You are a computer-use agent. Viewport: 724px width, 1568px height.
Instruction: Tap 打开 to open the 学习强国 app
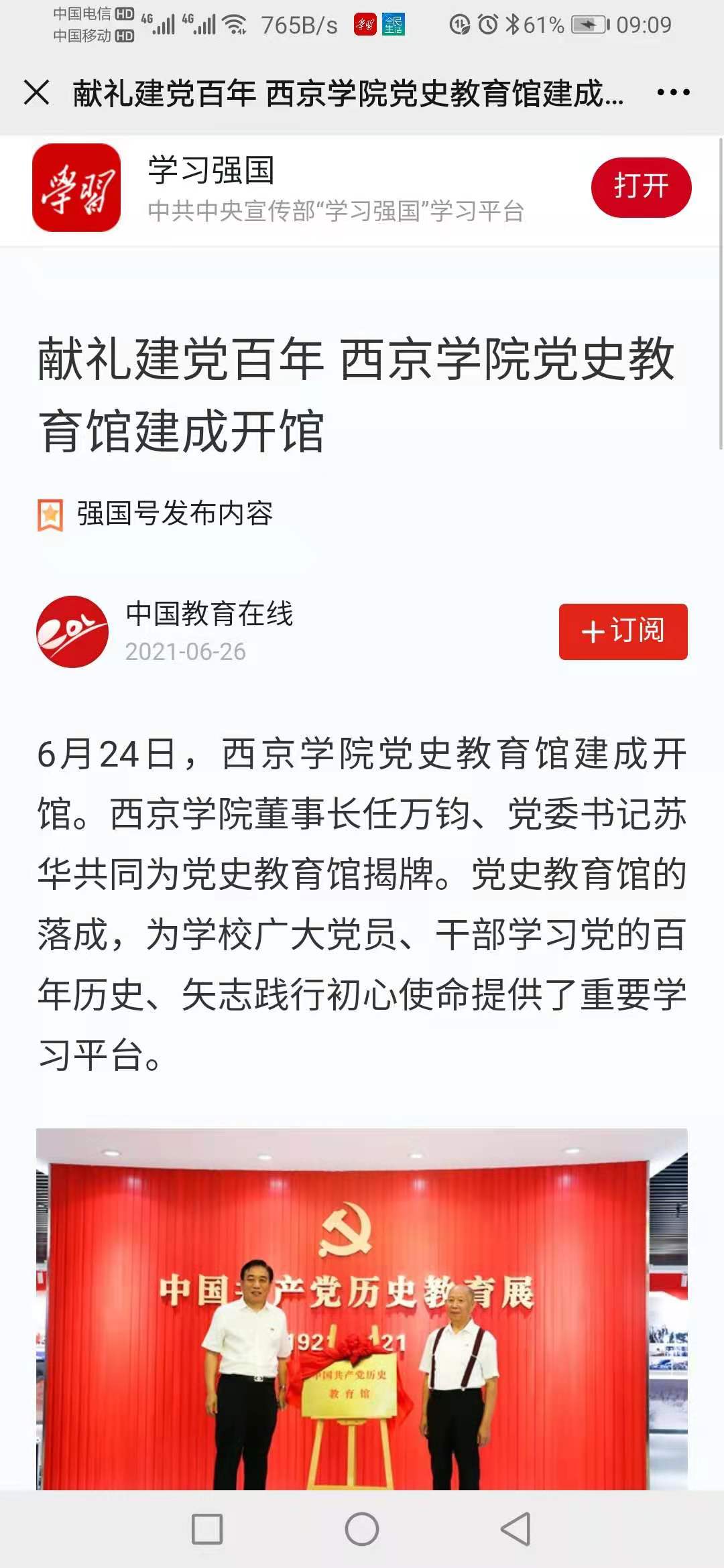point(640,187)
